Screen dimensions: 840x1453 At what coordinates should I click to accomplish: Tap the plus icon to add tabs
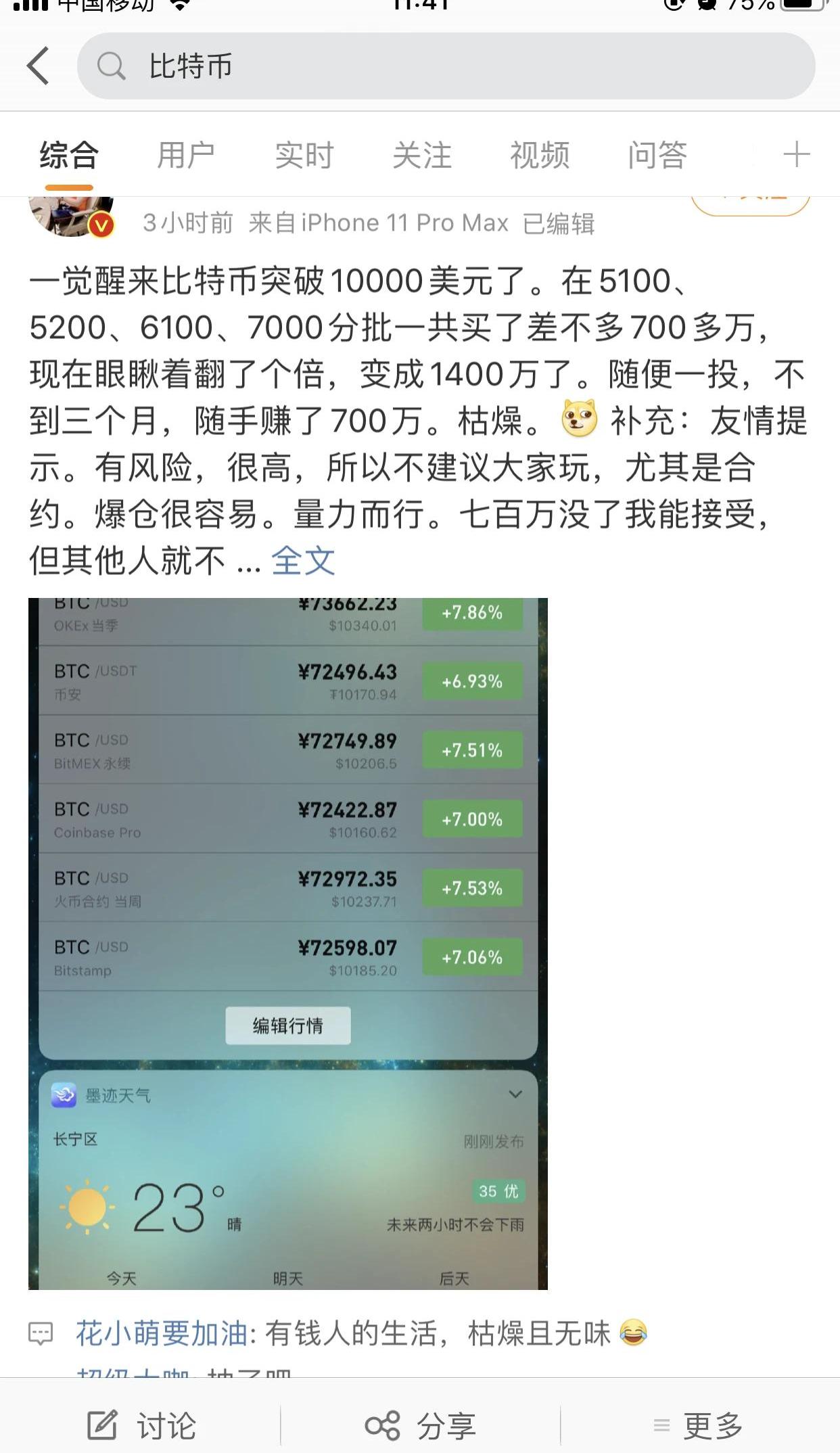(797, 154)
